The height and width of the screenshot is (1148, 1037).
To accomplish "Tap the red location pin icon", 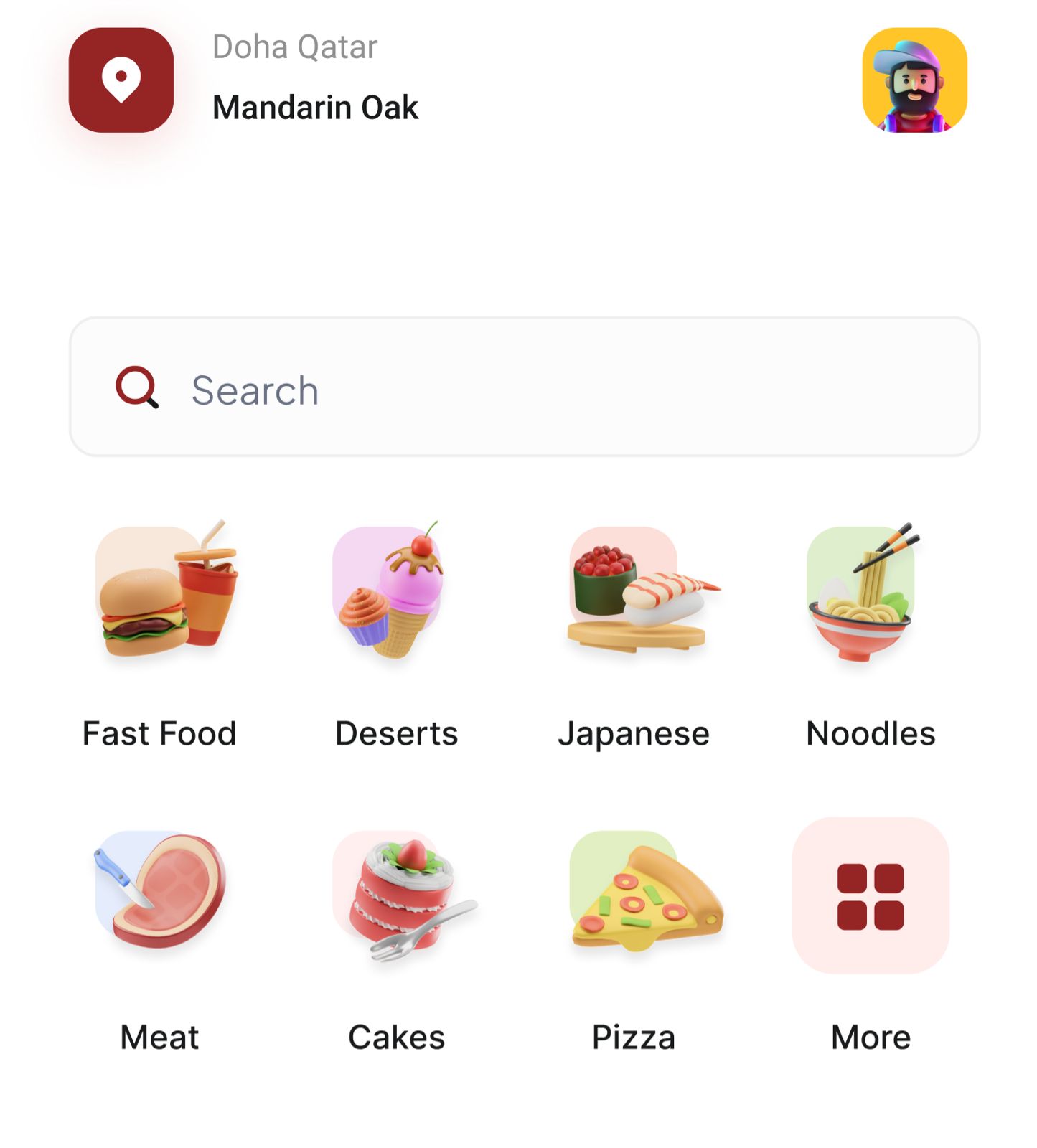I will point(121,80).
